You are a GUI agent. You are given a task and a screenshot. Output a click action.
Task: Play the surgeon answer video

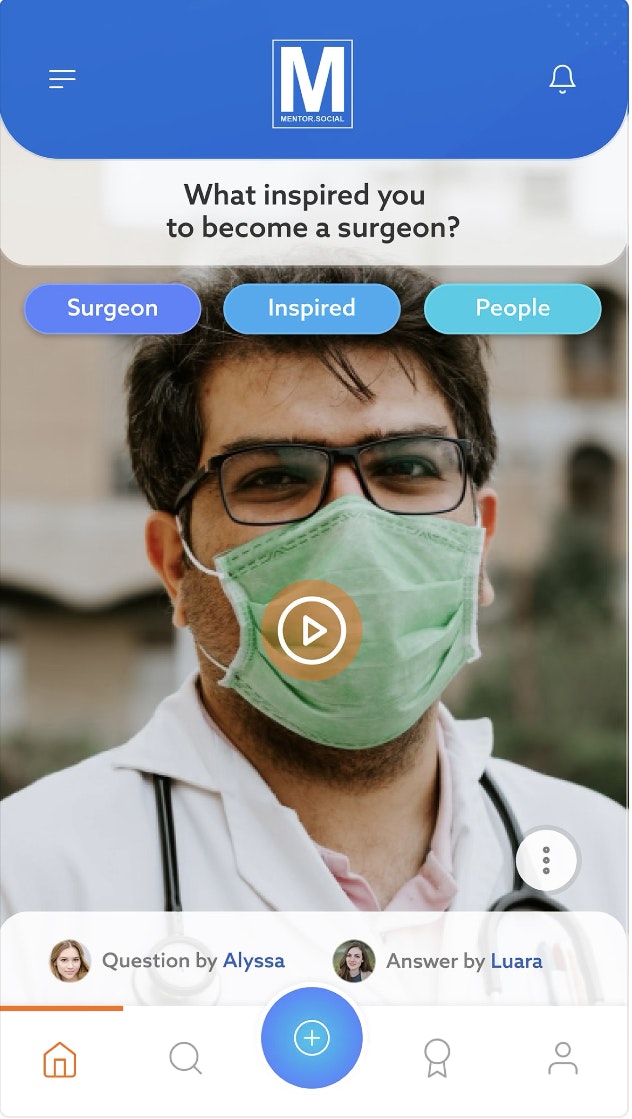tap(312, 630)
